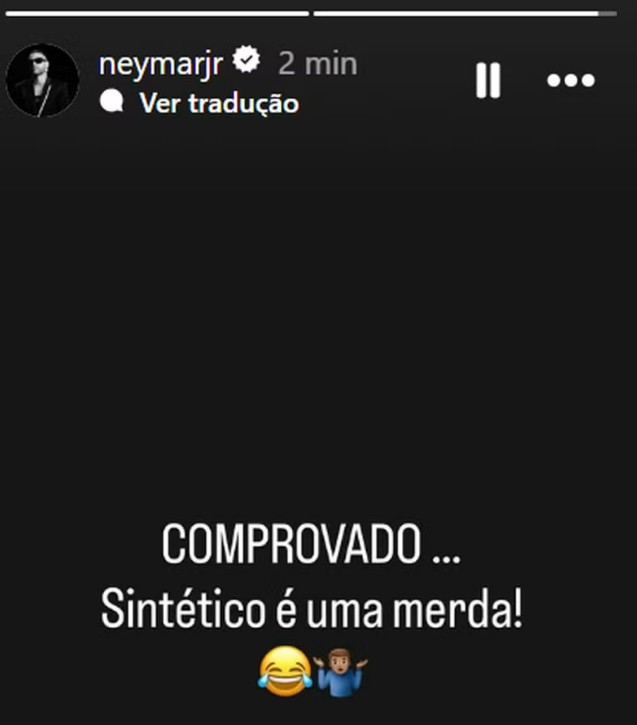Open neymarjr's profile picture
Screen dimensions: 637x725
tap(42, 80)
